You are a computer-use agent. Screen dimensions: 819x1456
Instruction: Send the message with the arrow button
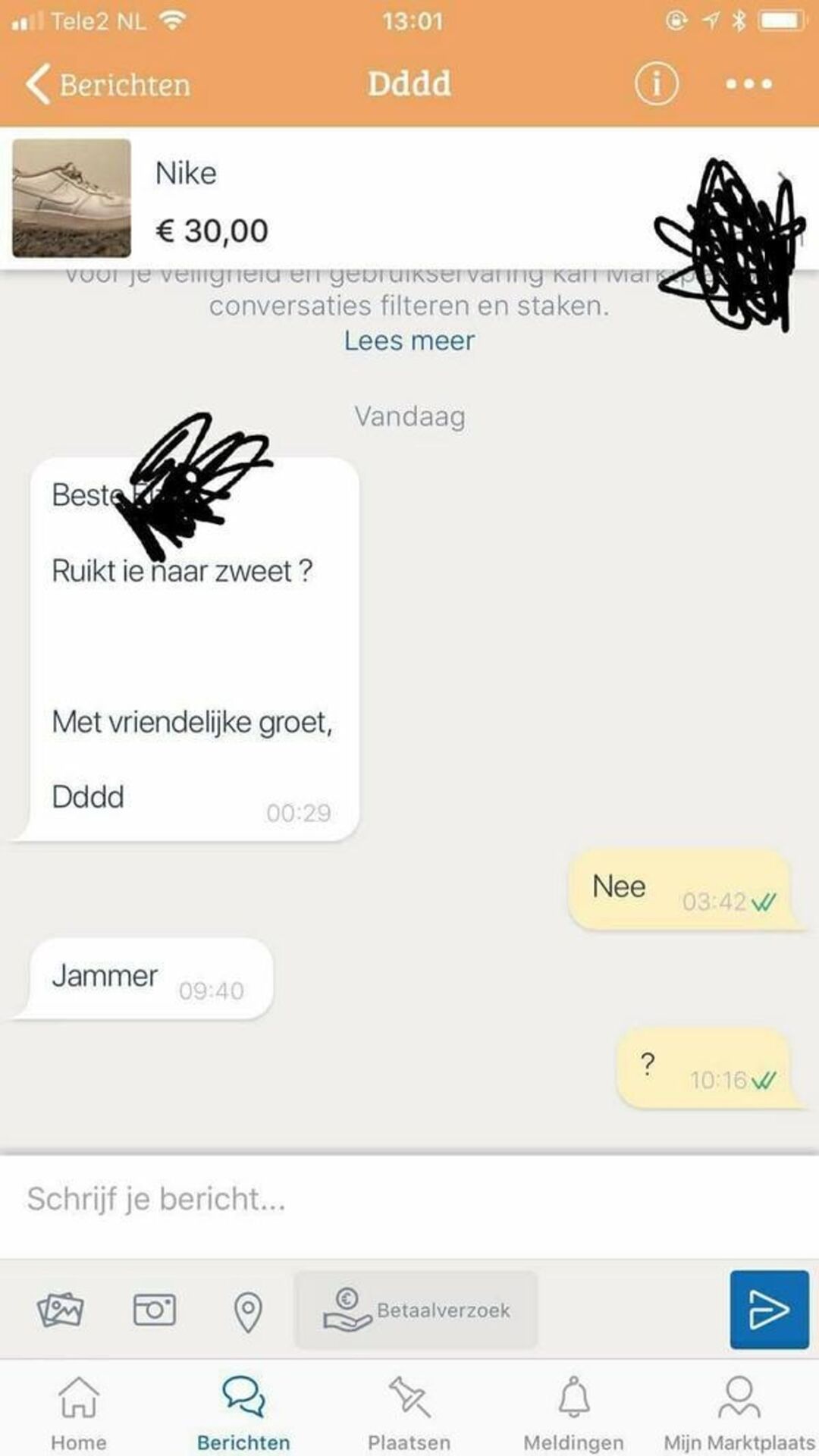point(769,1310)
